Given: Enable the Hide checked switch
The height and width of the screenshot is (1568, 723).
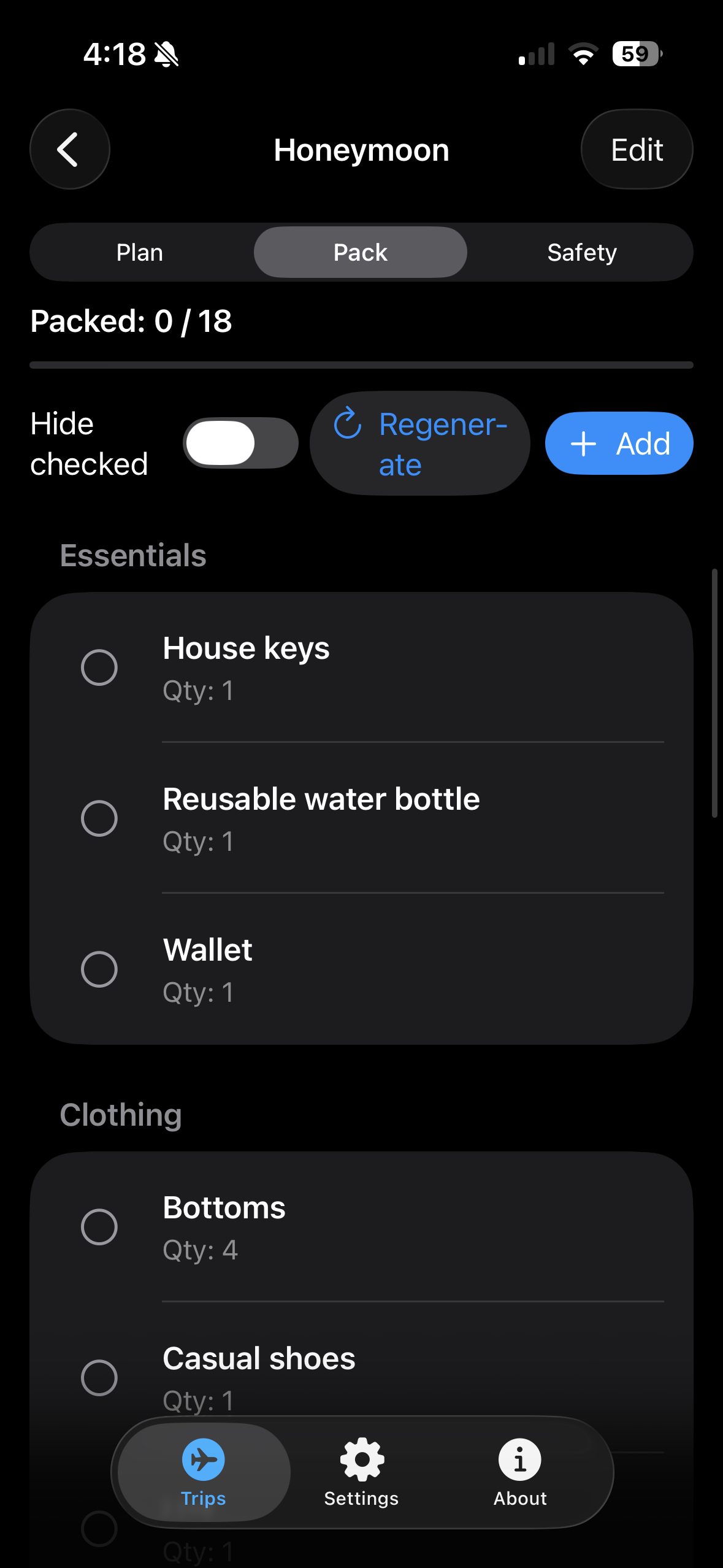Looking at the screenshot, I should click(x=240, y=442).
